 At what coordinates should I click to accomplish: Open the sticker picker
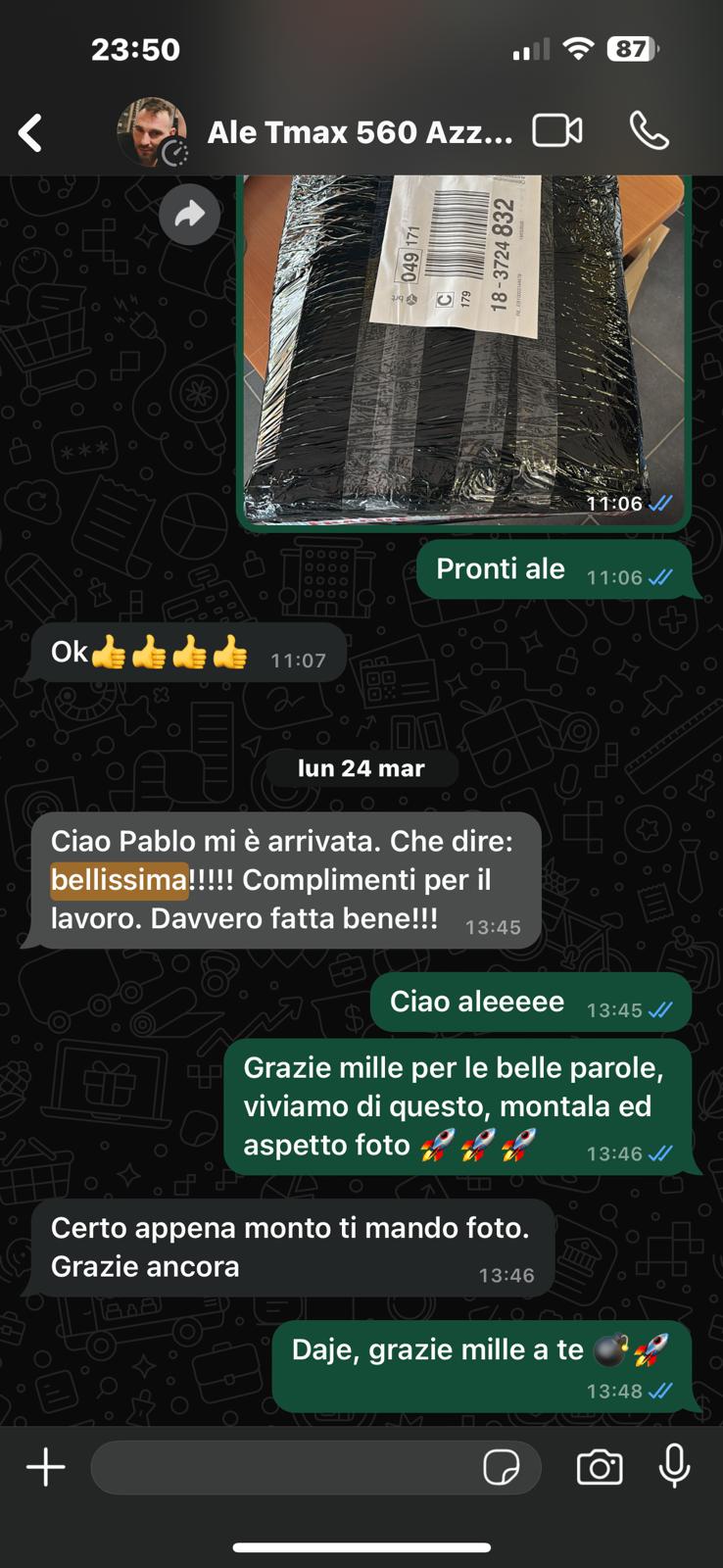point(501,1467)
